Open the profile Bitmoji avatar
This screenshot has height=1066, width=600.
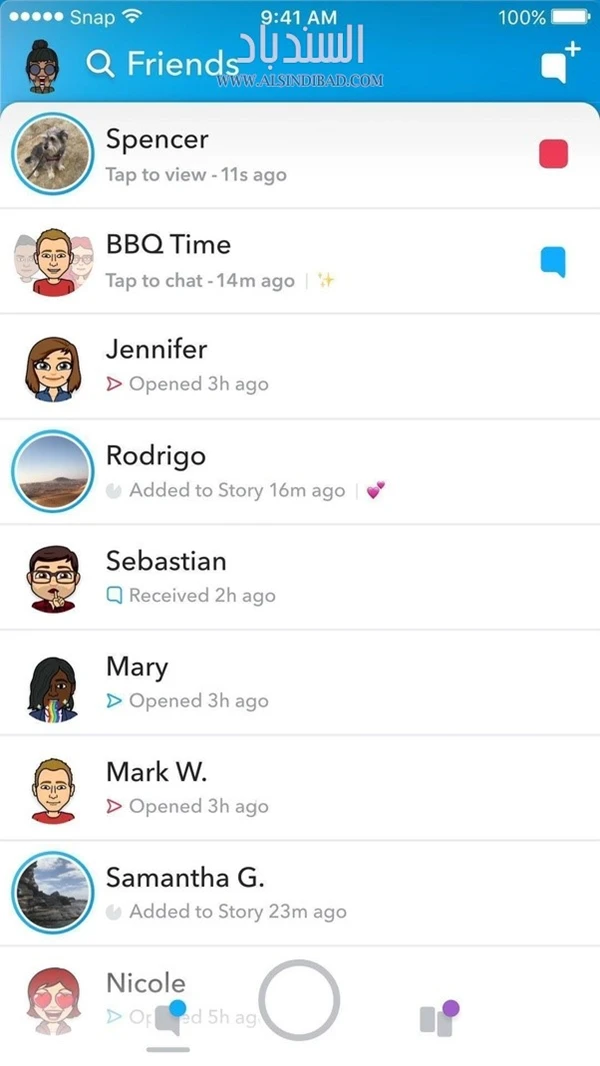(43, 66)
